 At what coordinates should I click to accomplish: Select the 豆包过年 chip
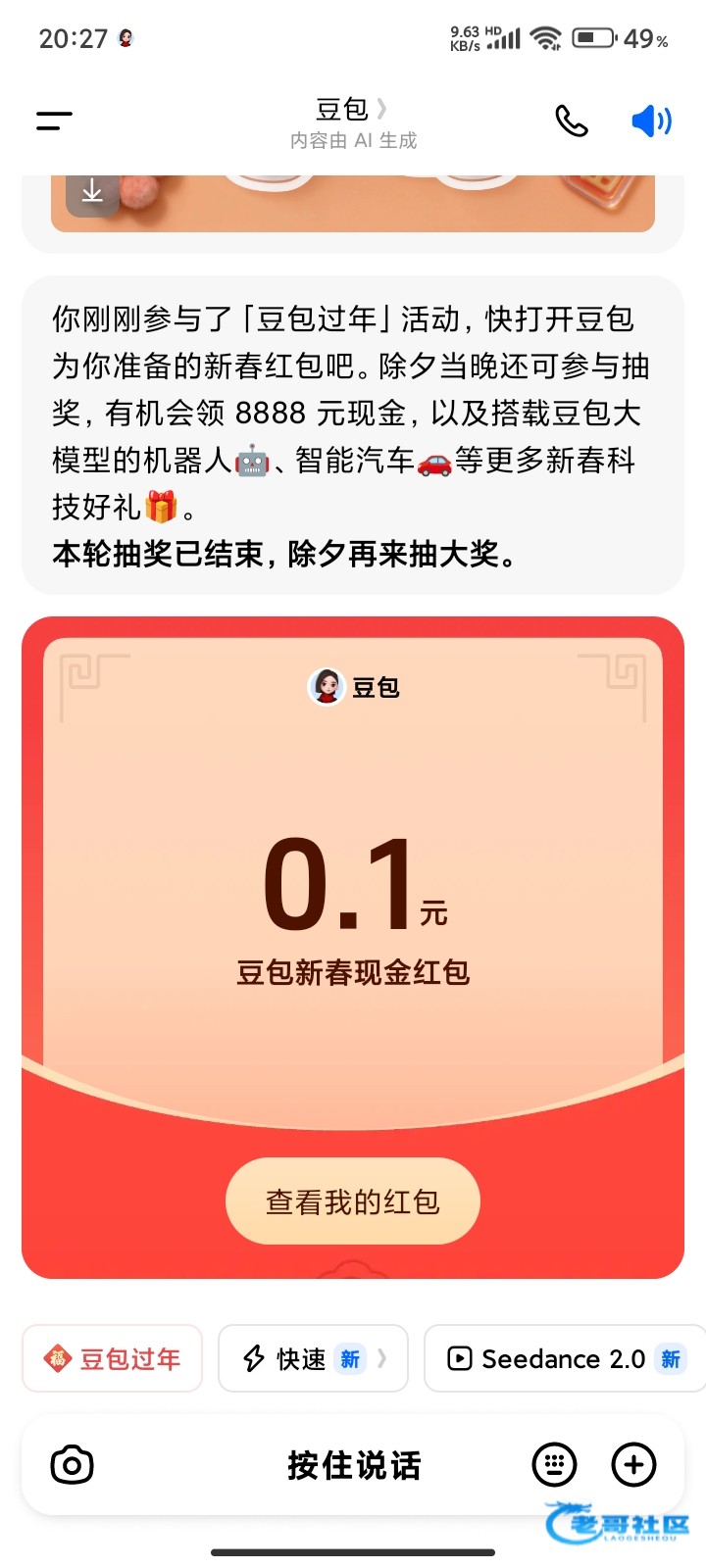point(113,1358)
